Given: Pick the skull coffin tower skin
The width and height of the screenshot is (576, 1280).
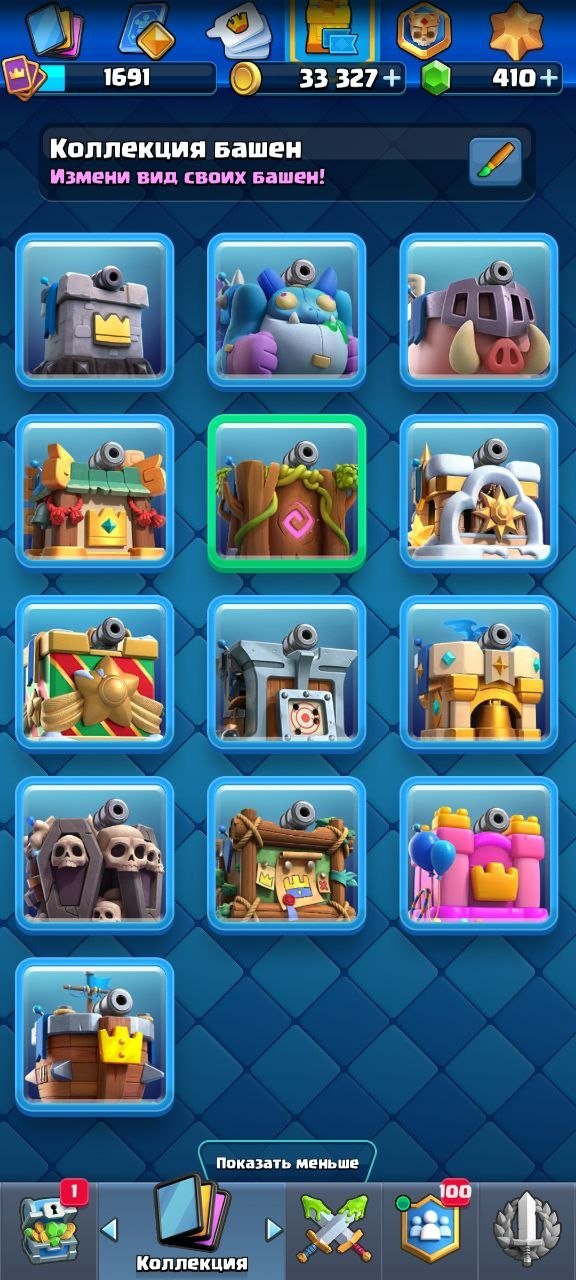Looking at the screenshot, I should 95,854.
